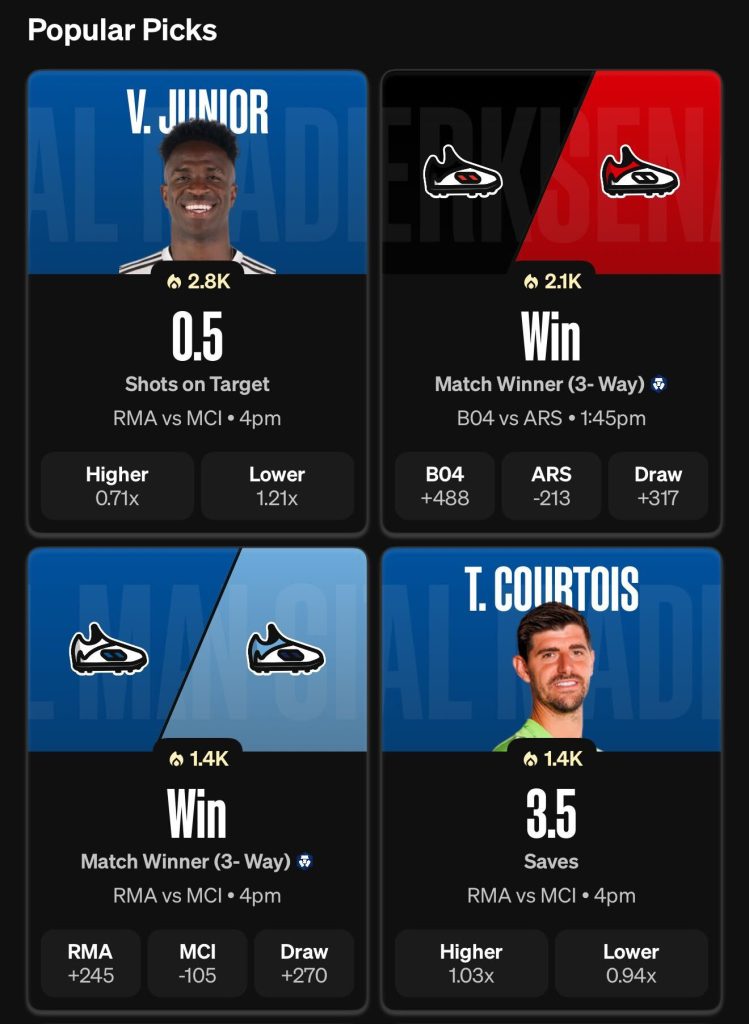Pick Lower for V. Junior shots on target

(277, 486)
